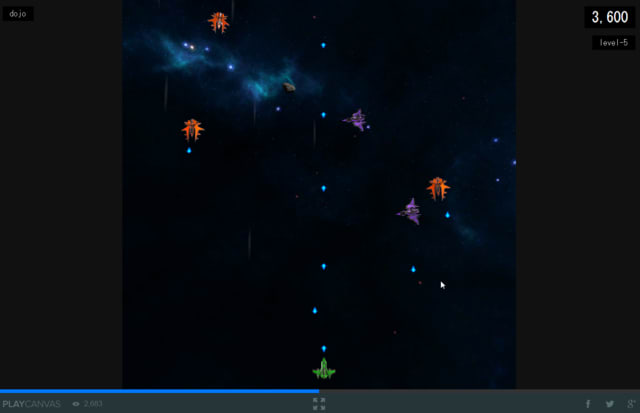The height and width of the screenshot is (413, 640).
Task: Open the PlayCanvas logo link
Action: point(31,404)
